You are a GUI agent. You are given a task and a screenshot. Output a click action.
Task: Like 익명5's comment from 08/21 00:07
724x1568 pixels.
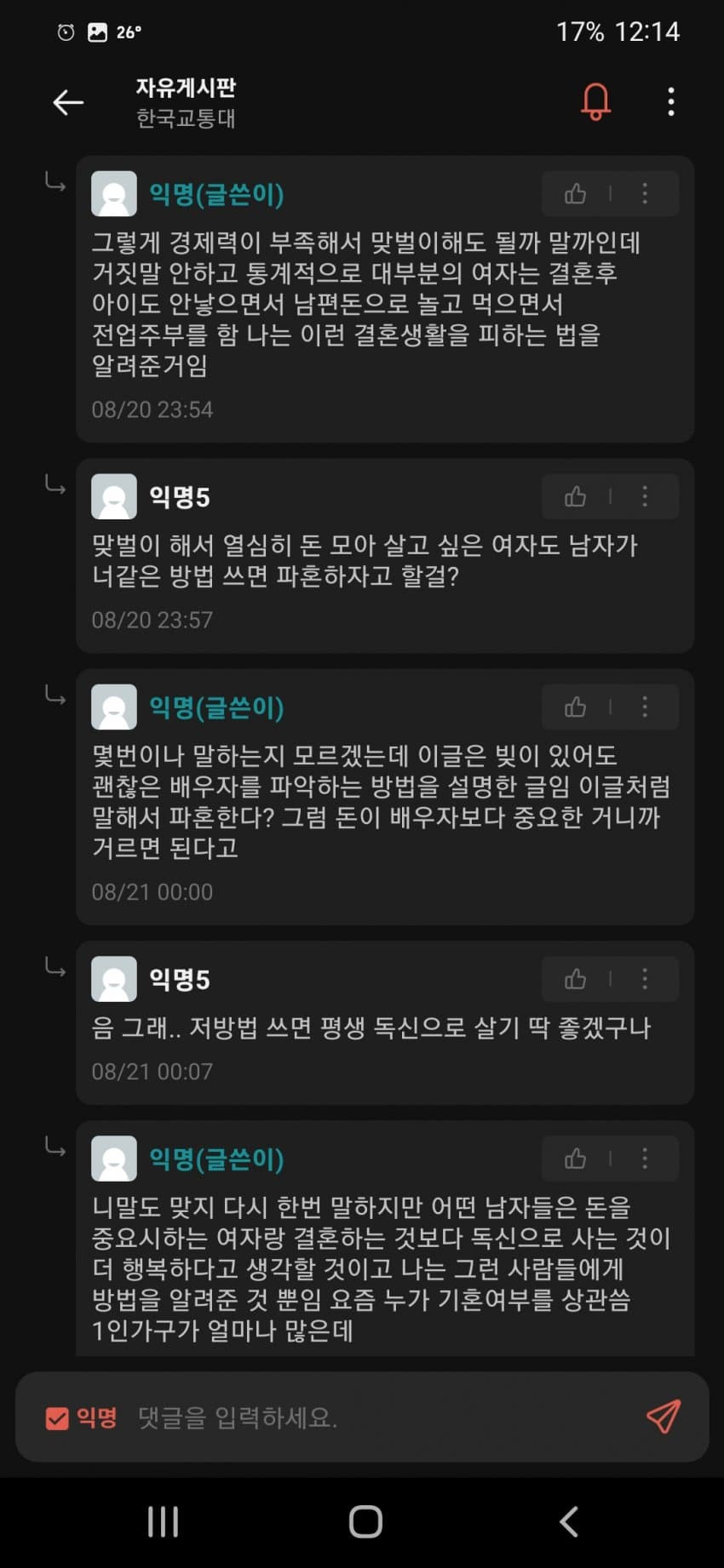click(x=576, y=979)
